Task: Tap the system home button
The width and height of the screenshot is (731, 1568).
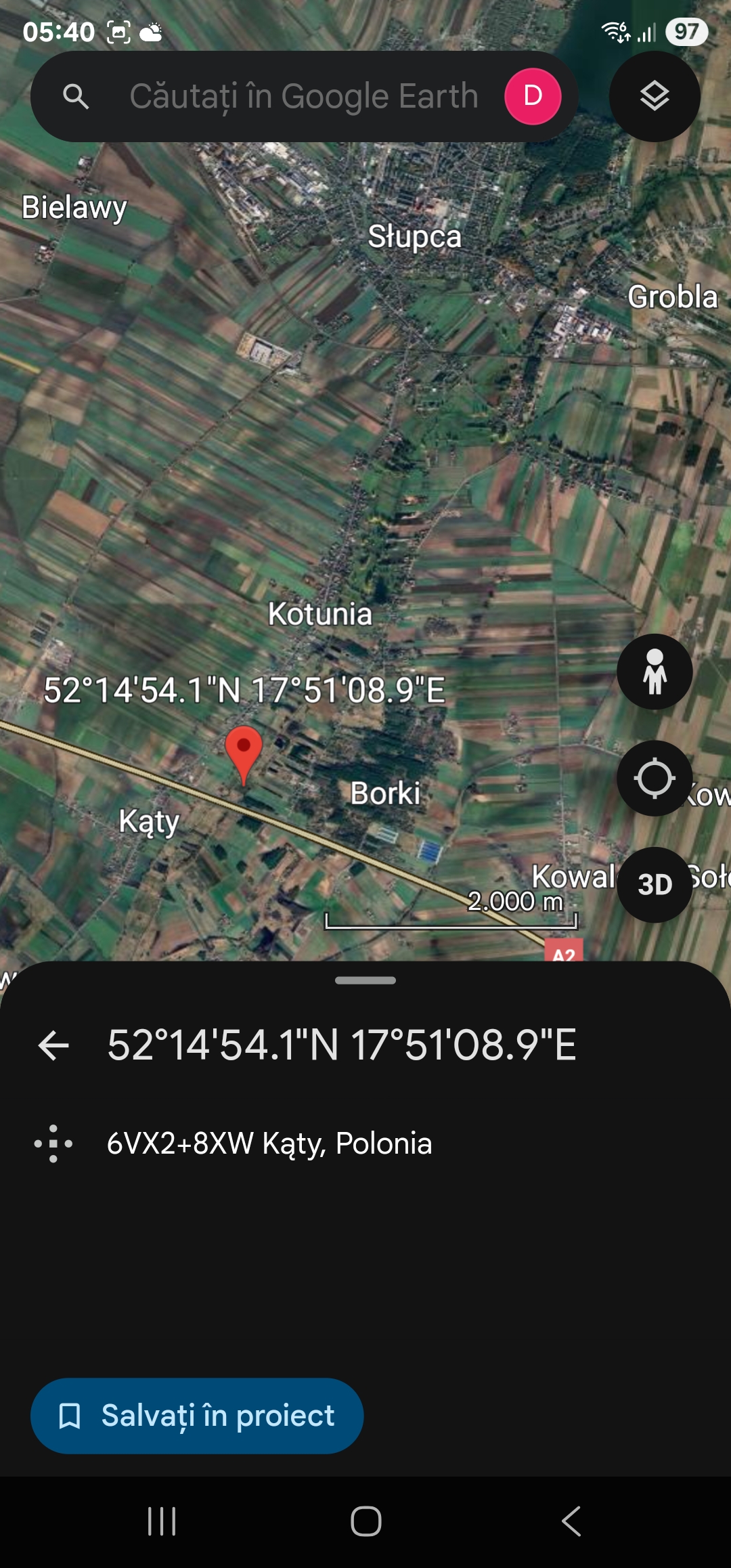Action: pos(365,1521)
